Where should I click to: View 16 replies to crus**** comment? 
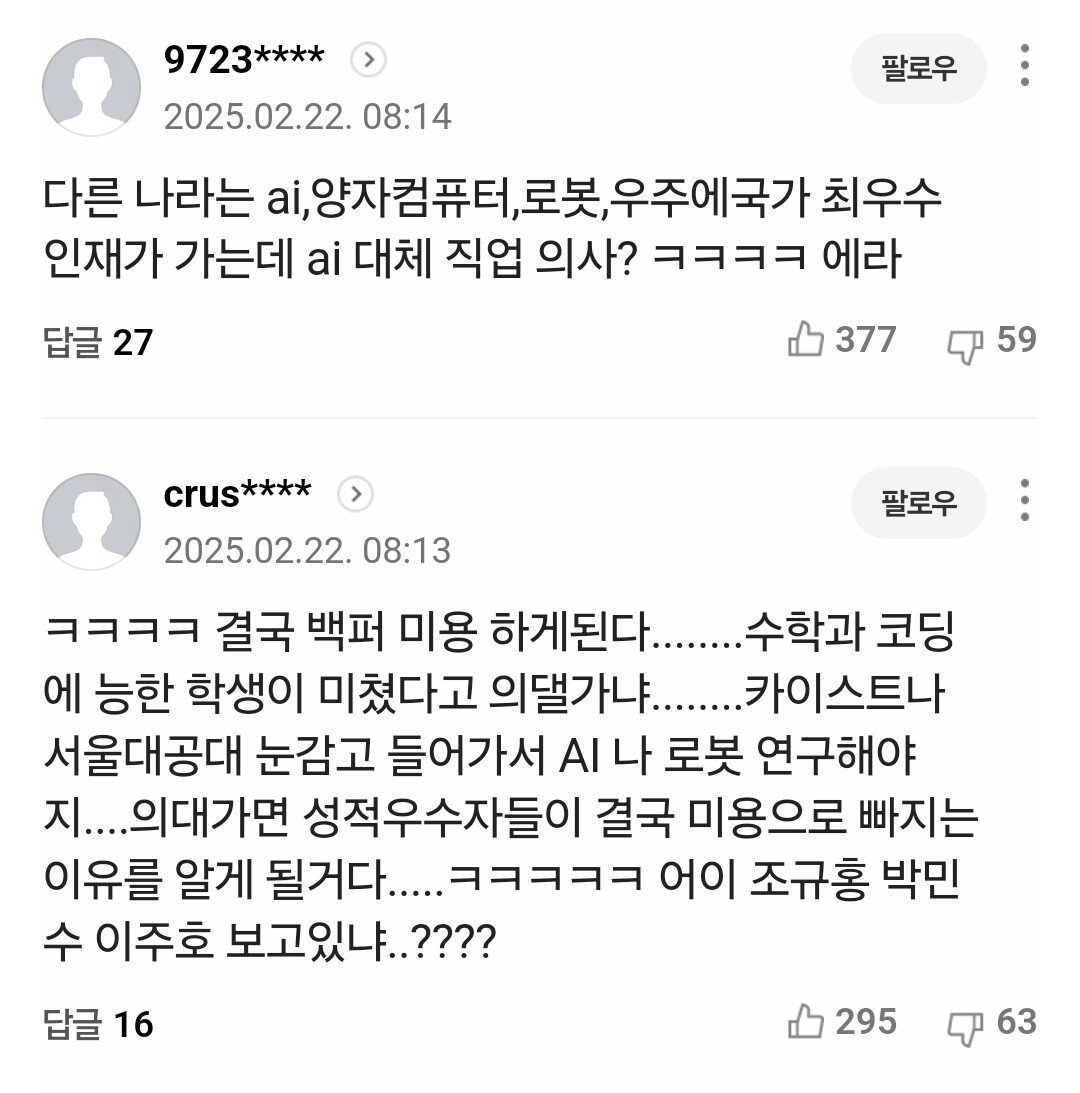[x=98, y=1025]
